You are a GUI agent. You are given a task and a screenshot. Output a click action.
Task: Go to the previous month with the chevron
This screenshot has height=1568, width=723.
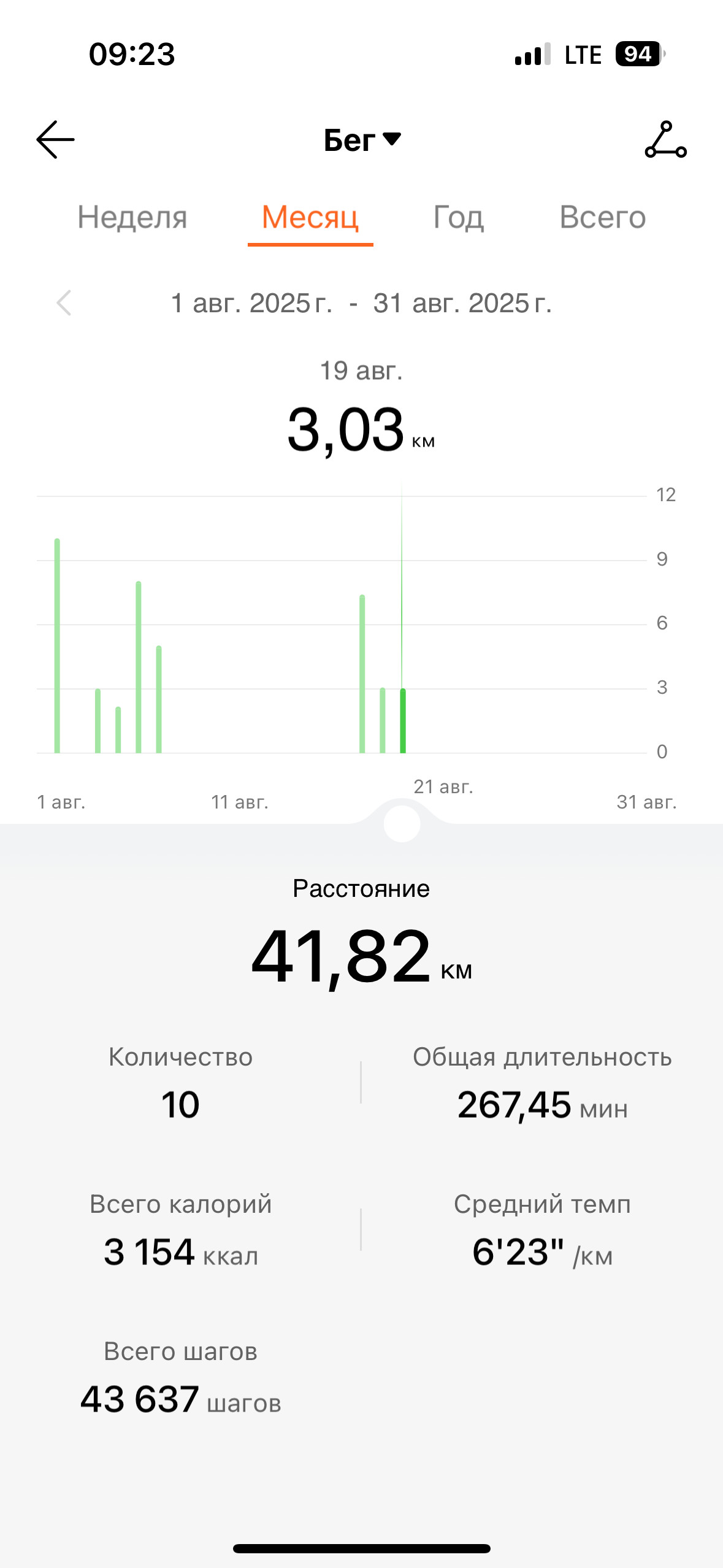coord(64,303)
